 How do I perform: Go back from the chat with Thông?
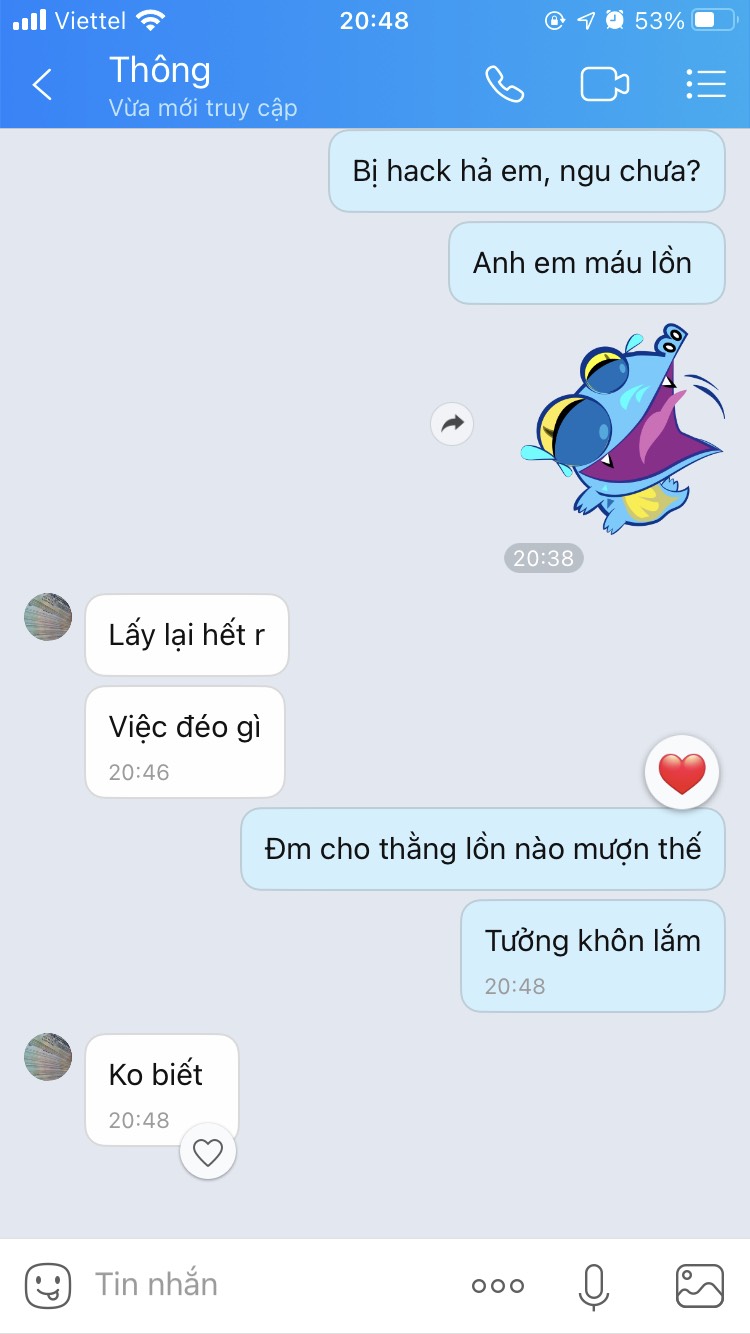(x=42, y=85)
